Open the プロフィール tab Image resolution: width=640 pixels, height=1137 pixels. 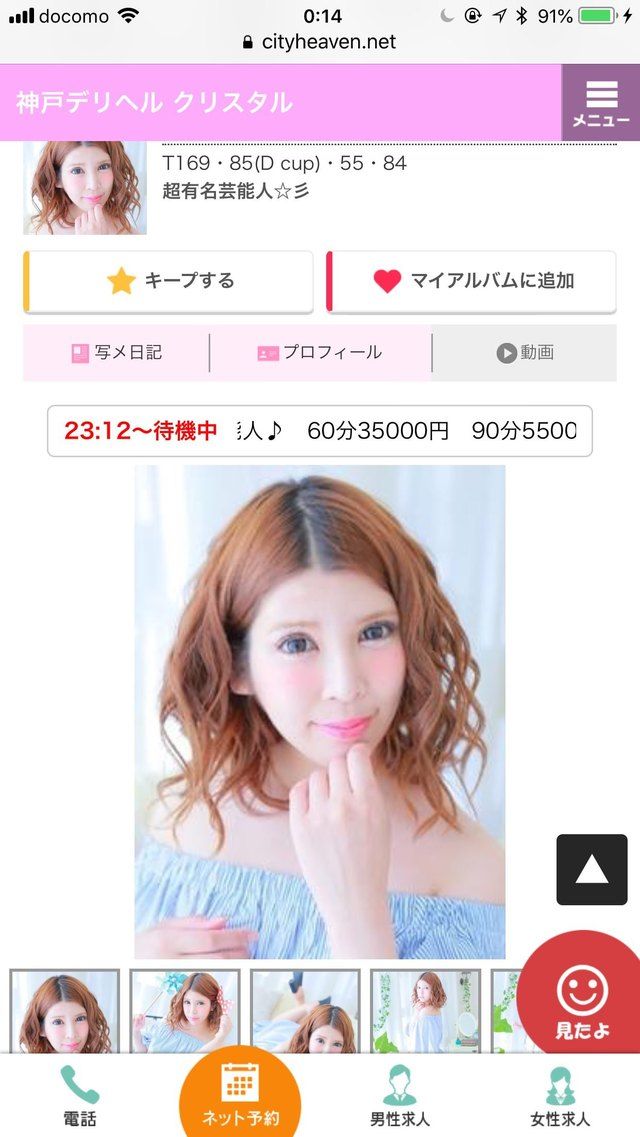point(320,352)
